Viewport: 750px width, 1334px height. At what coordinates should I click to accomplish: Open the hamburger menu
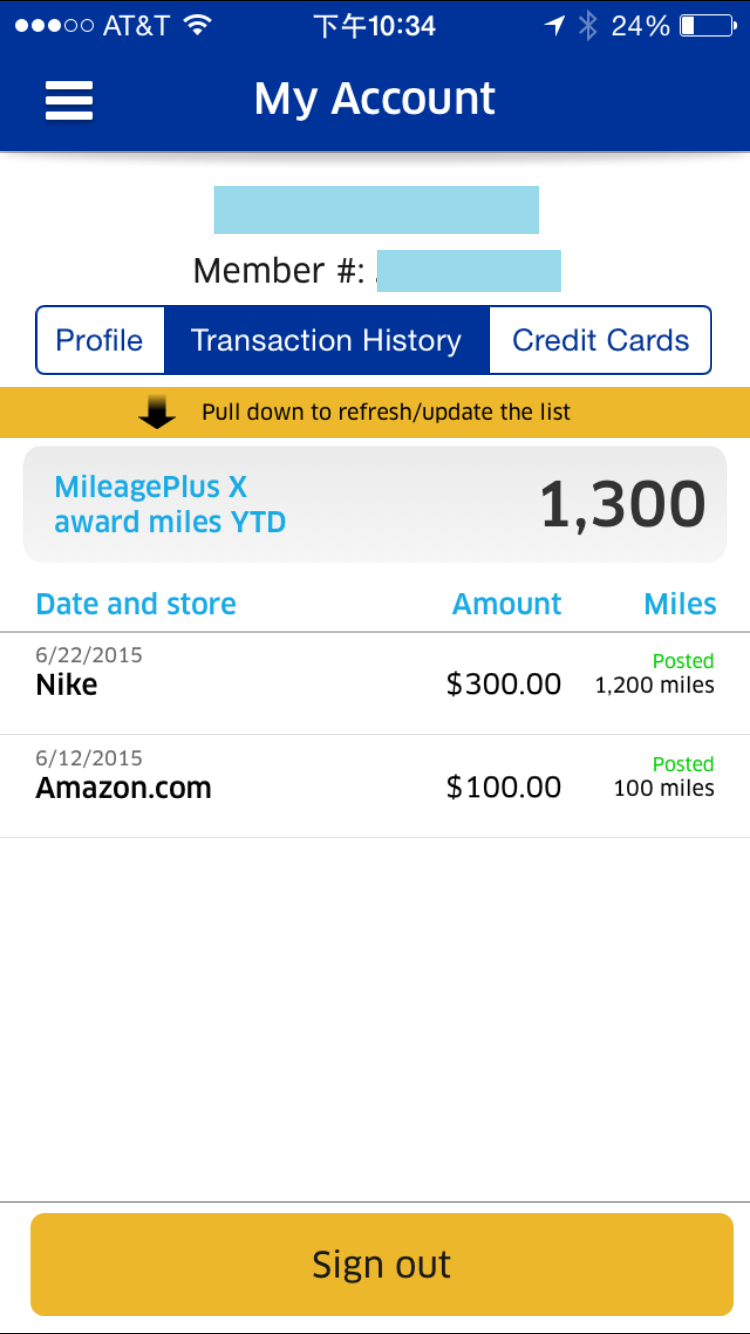point(69,100)
